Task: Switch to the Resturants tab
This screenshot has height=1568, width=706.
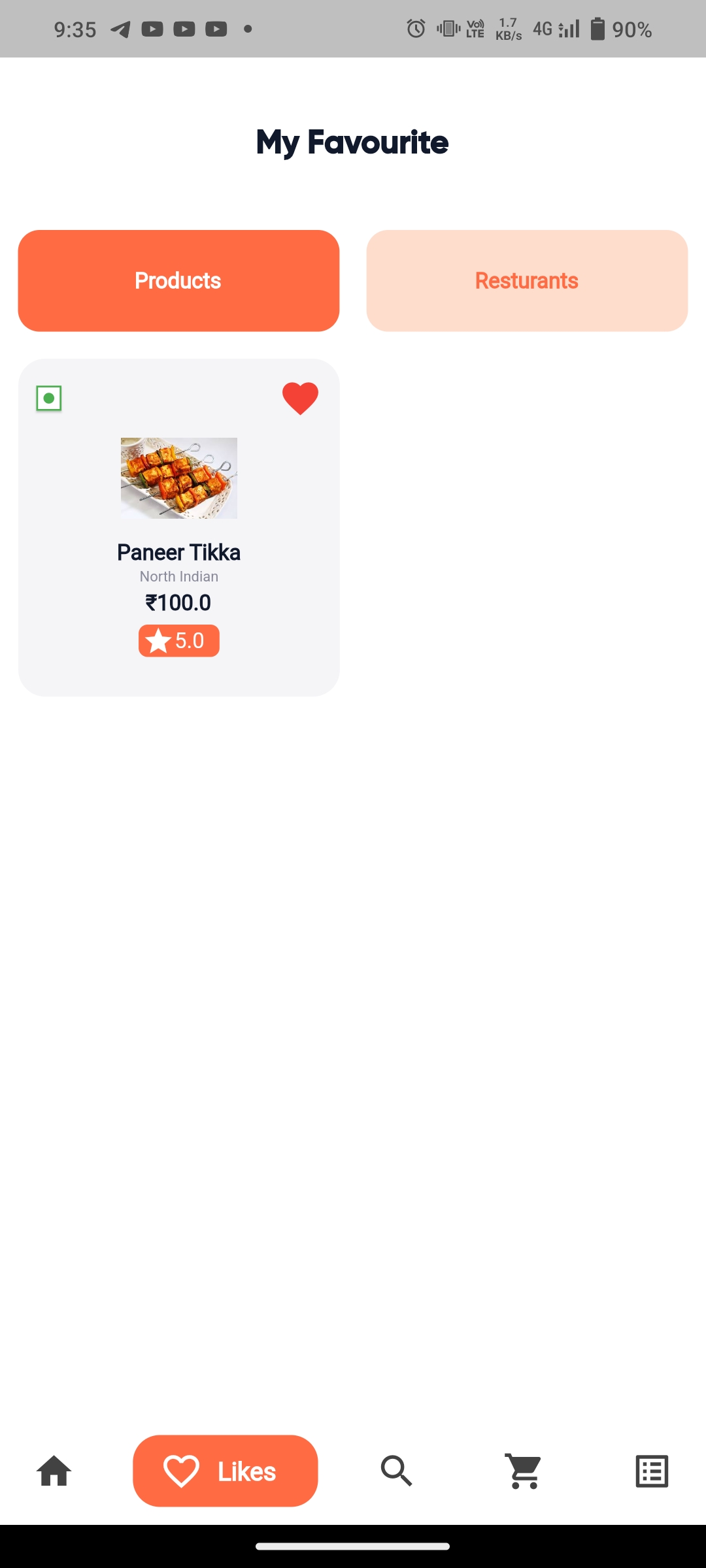Action: [x=527, y=281]
